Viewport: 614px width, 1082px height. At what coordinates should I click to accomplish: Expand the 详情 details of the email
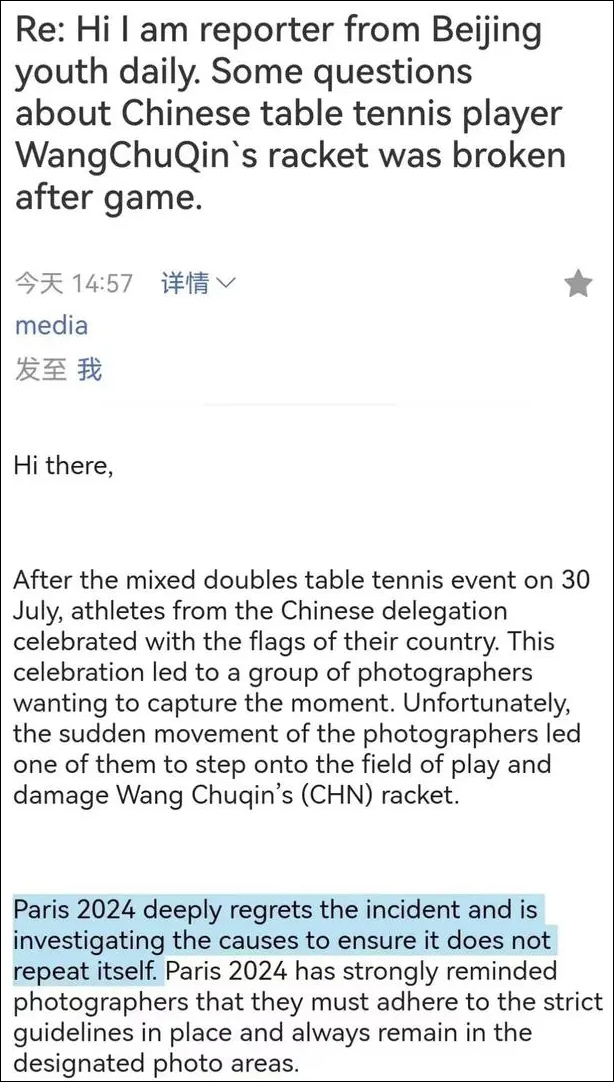tap(197, 283)
